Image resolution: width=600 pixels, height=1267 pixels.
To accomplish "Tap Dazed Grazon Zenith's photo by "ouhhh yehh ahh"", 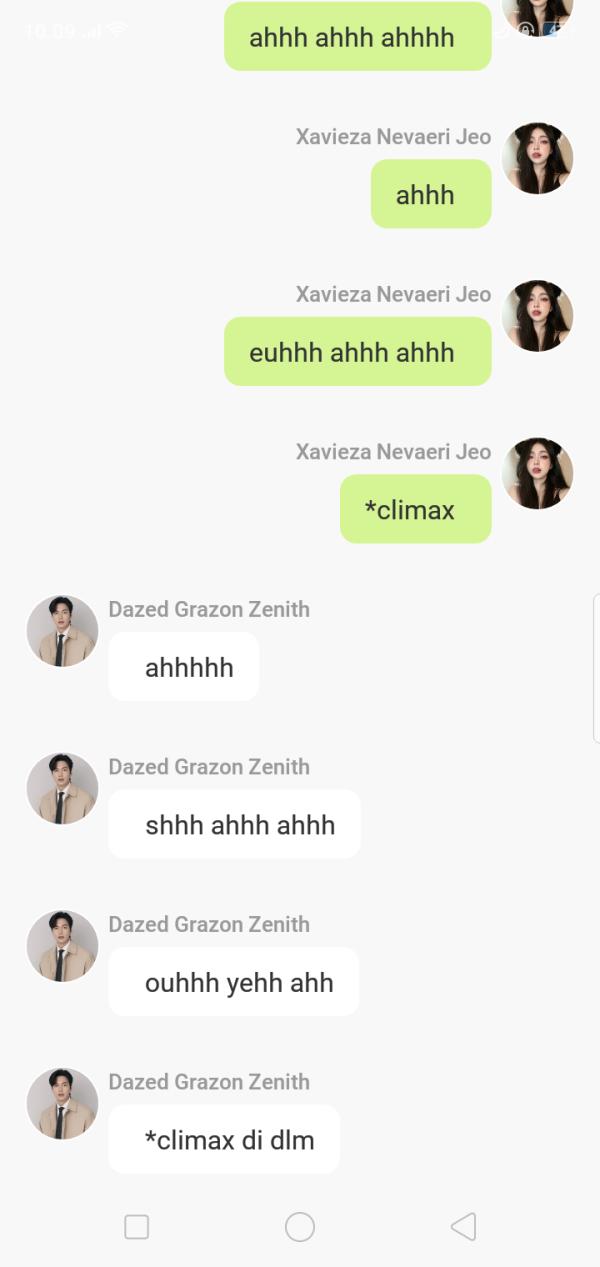I will pos(62,946).
